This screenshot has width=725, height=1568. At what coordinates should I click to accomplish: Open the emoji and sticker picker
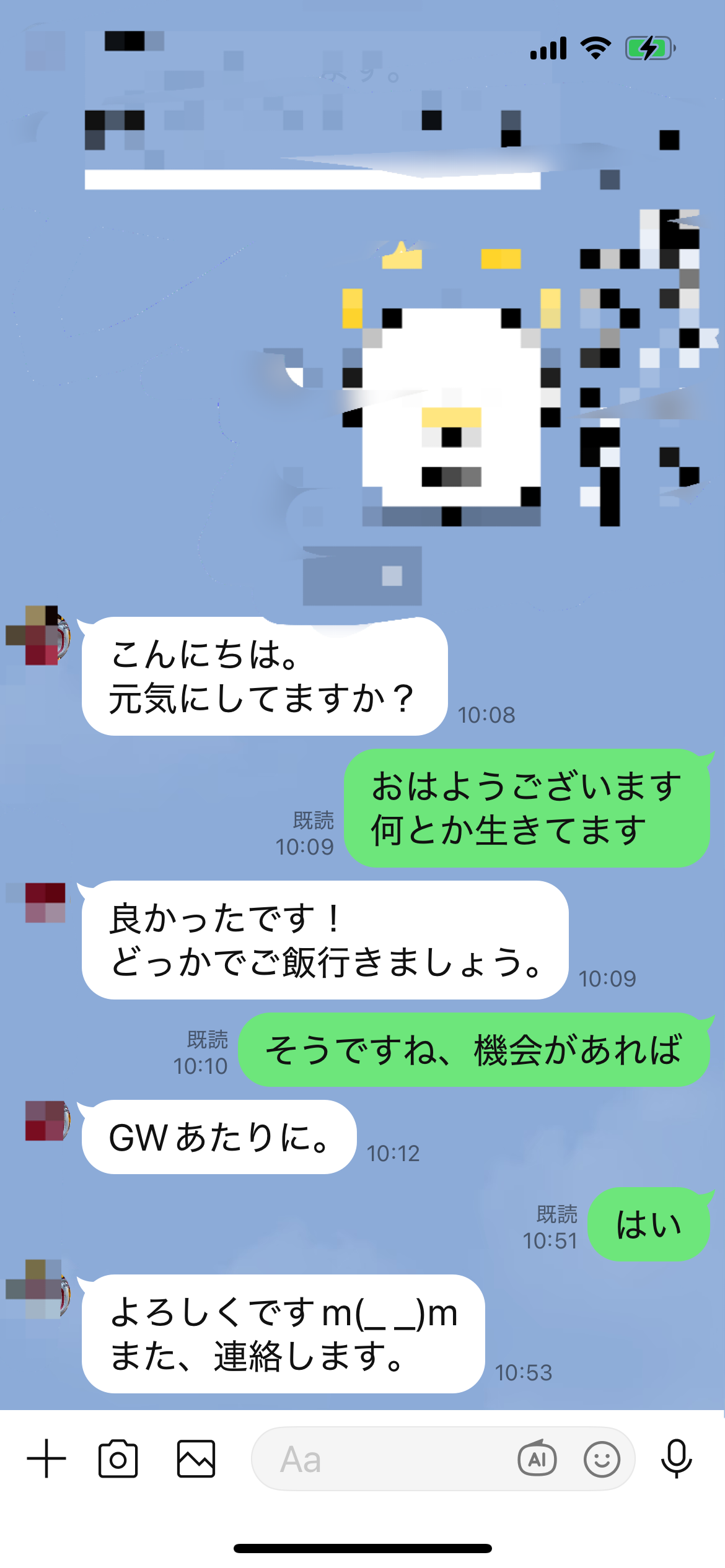[x=602, y=1458]
